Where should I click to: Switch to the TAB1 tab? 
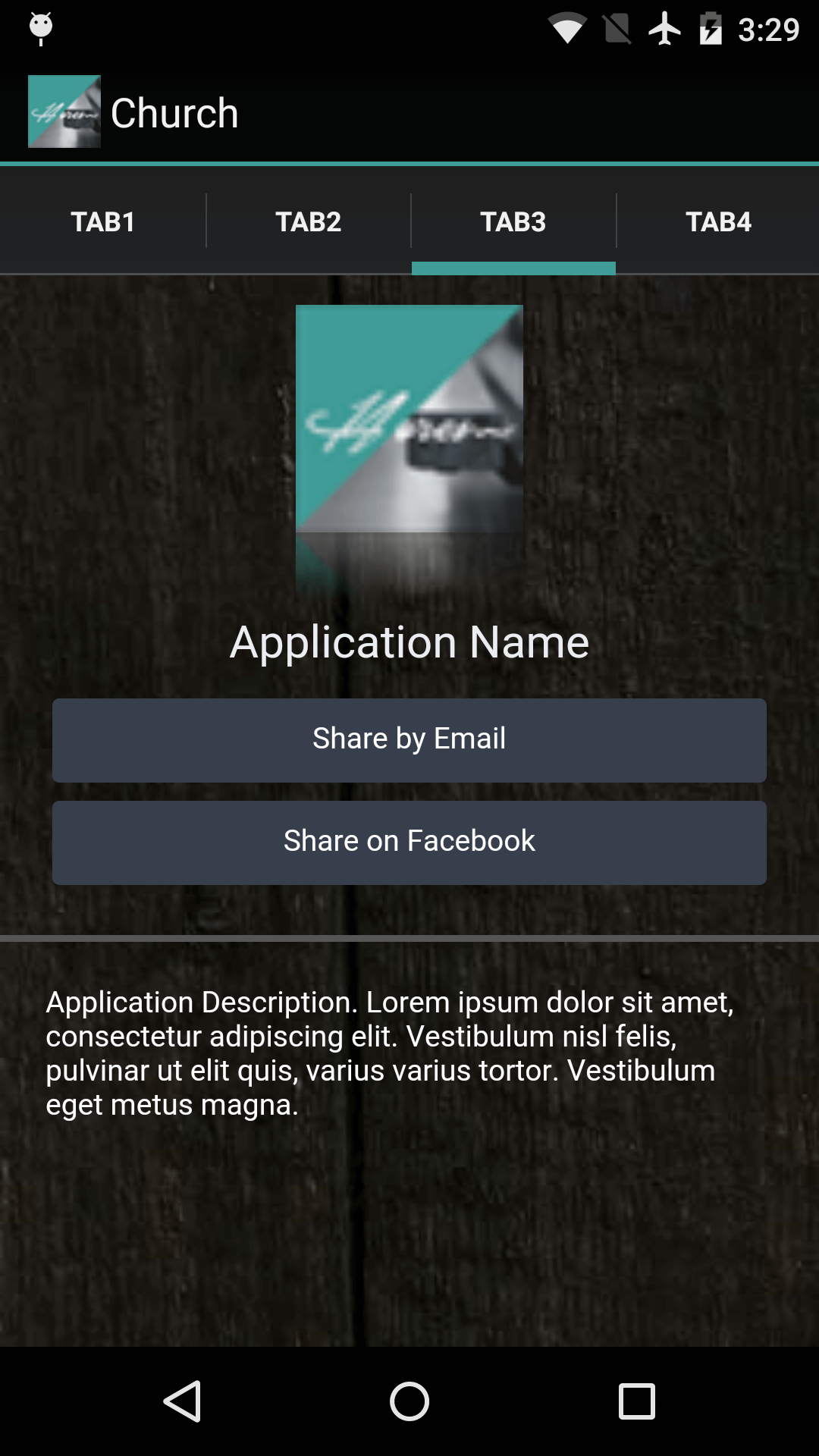pos(103,221)
